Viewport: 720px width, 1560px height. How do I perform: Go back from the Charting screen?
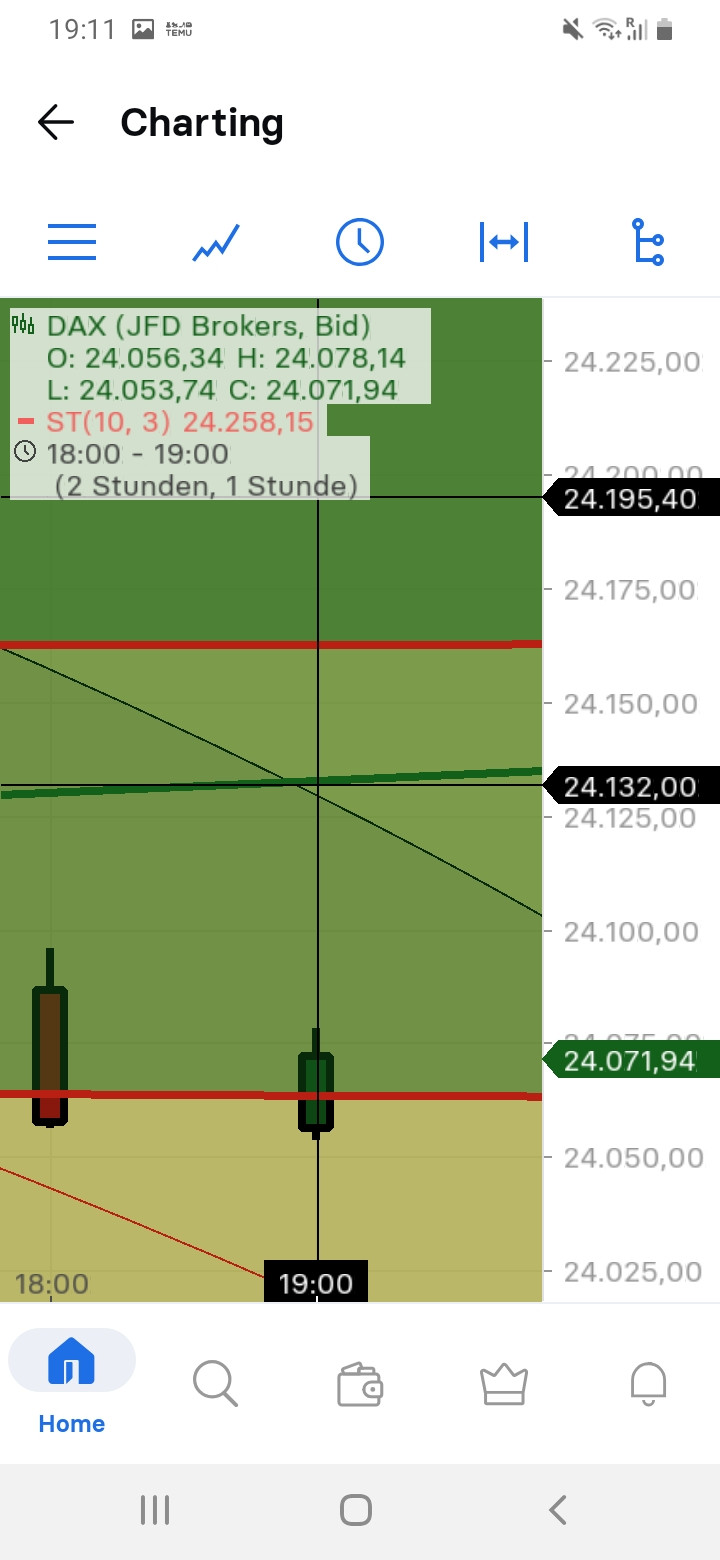[x=56, y=122]
